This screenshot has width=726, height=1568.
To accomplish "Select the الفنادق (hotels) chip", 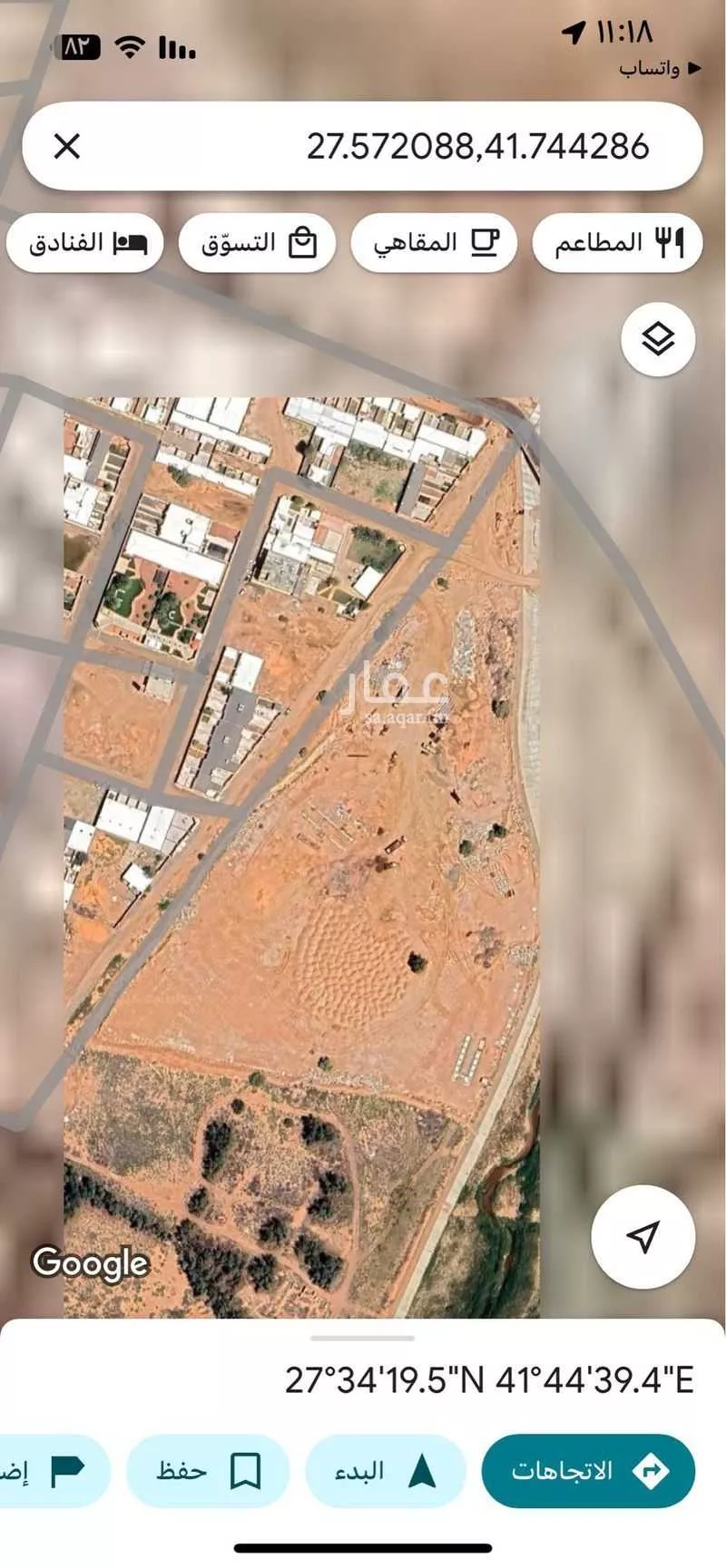I will coord(85,242).
